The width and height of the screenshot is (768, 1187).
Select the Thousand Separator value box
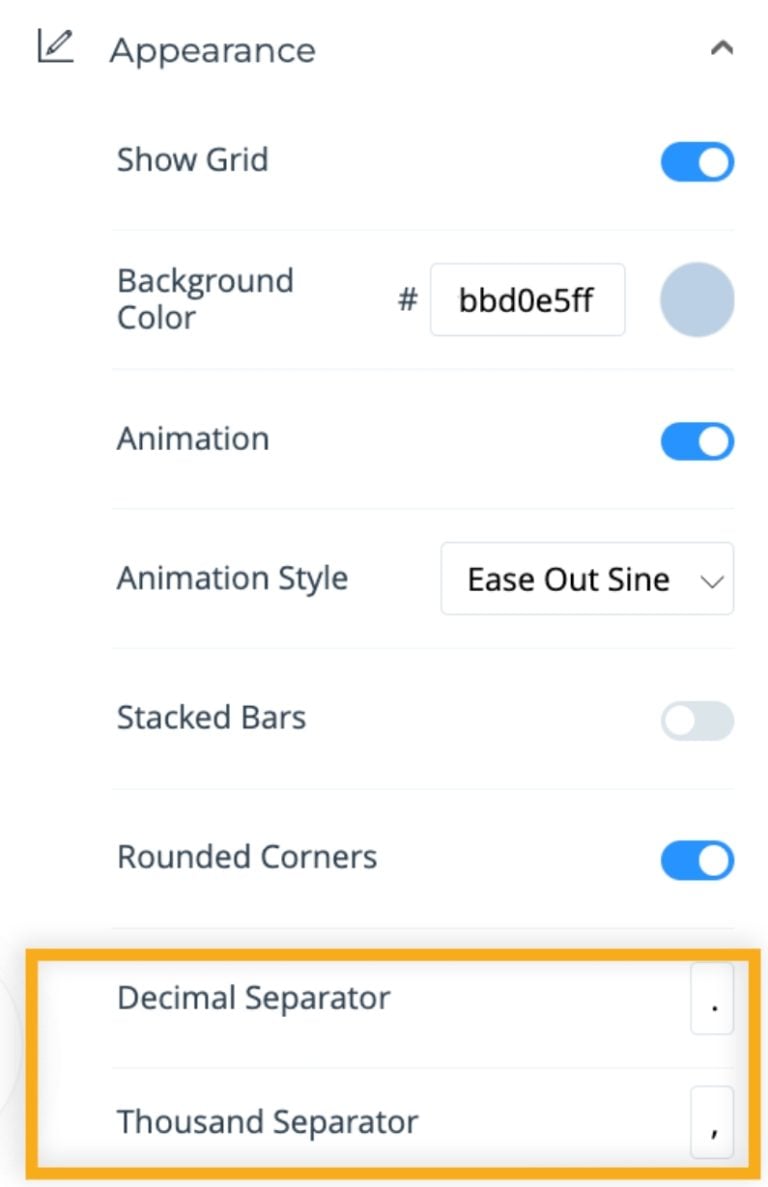712,1122
